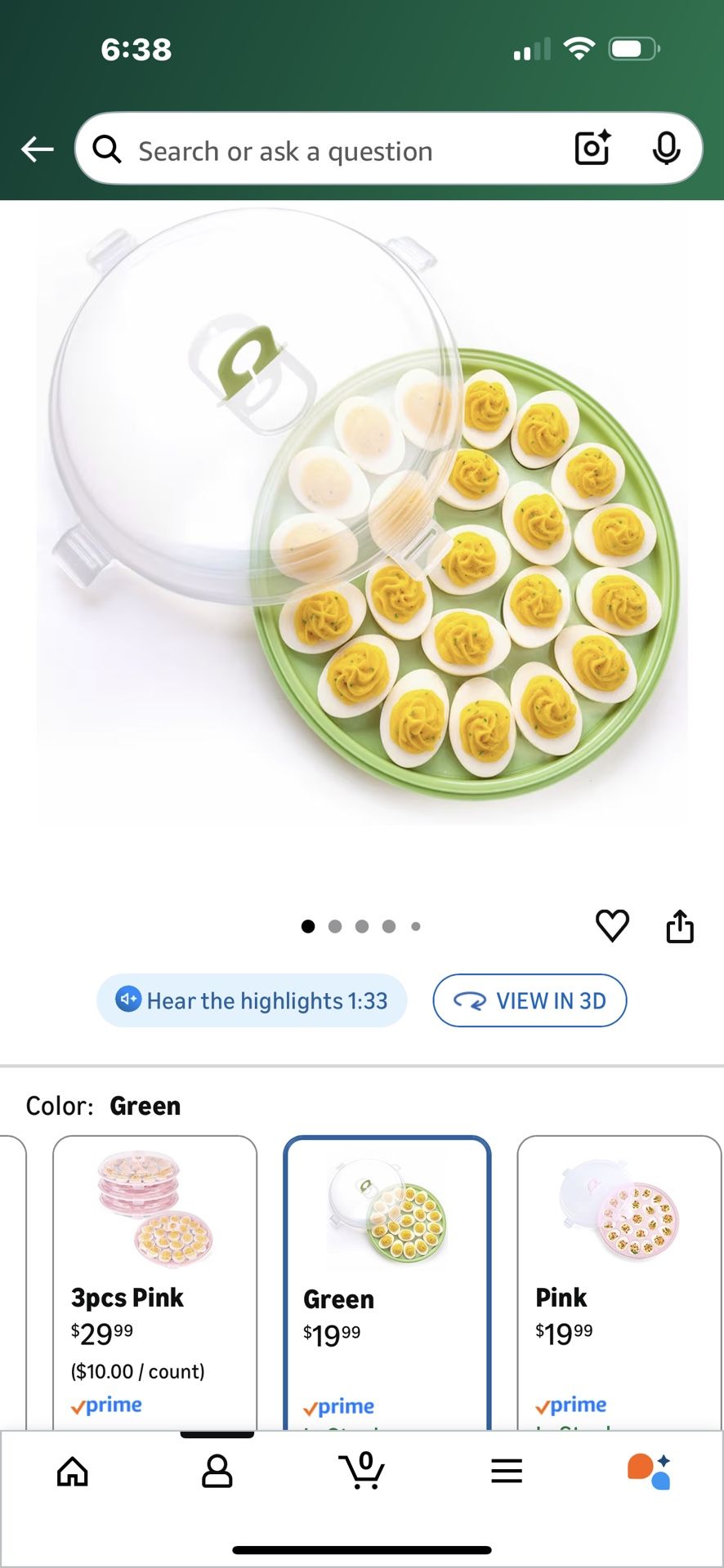Image resolution: width=724 pixels, height=1568 pixels.
Task: Open the shopping cart tab
Action: coord(362,1470)
